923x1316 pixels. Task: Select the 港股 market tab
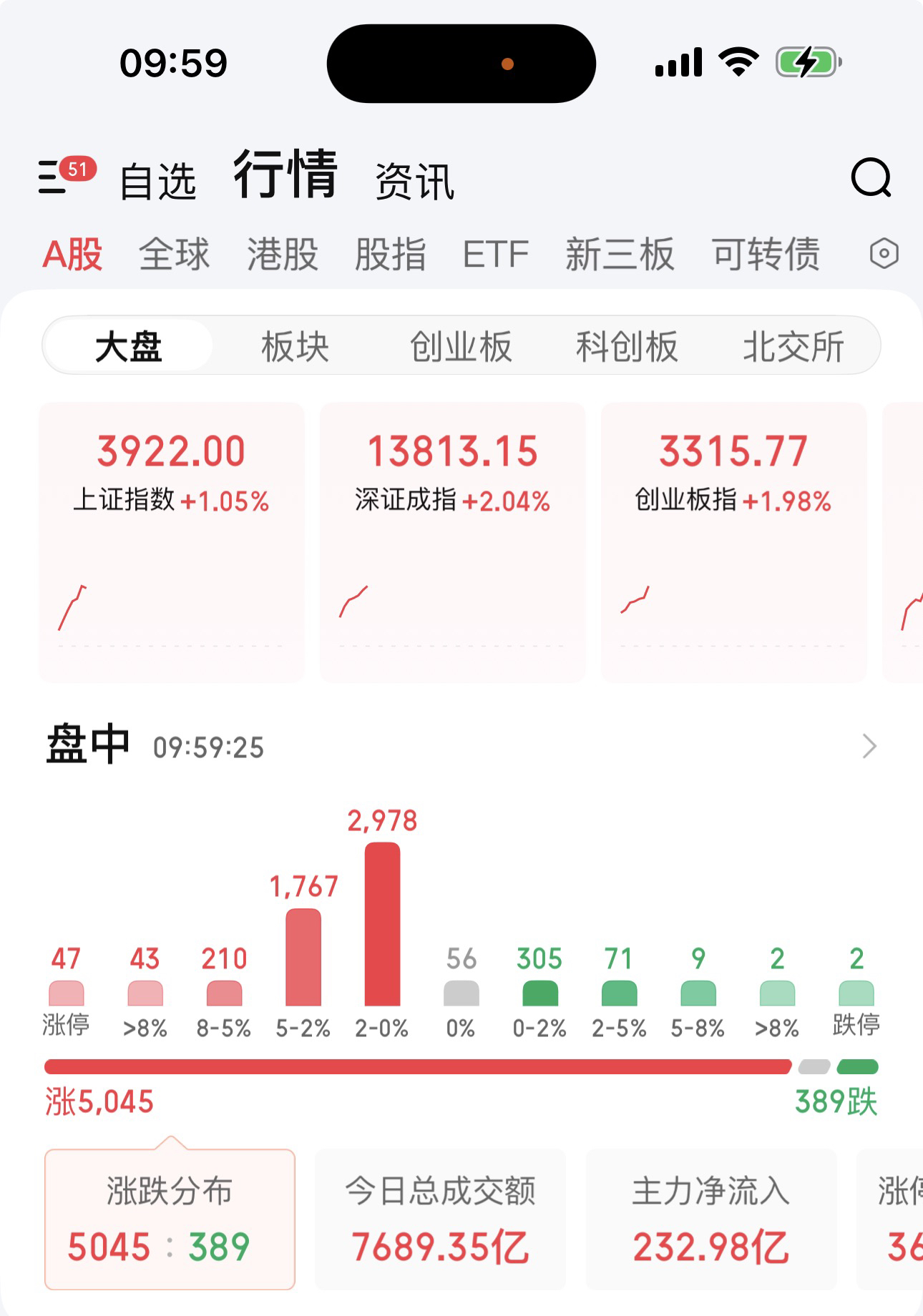pos(283,255)
